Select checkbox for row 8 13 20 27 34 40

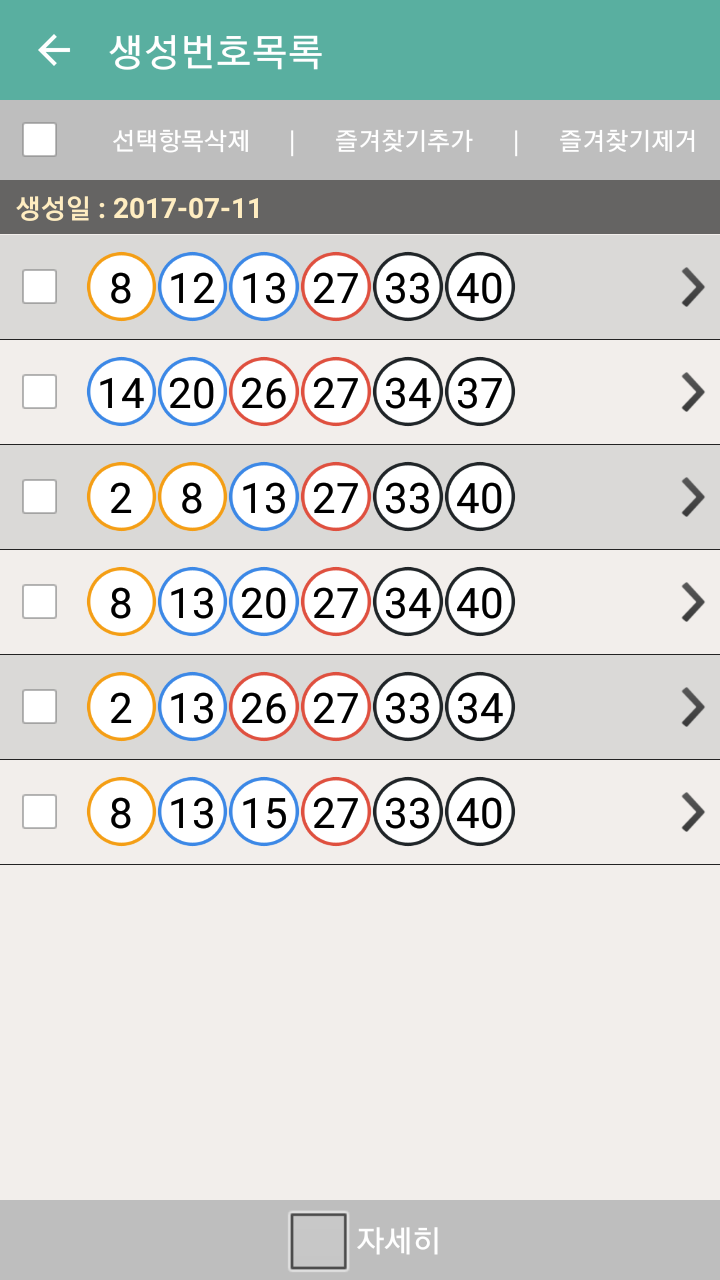coord(40,602)
